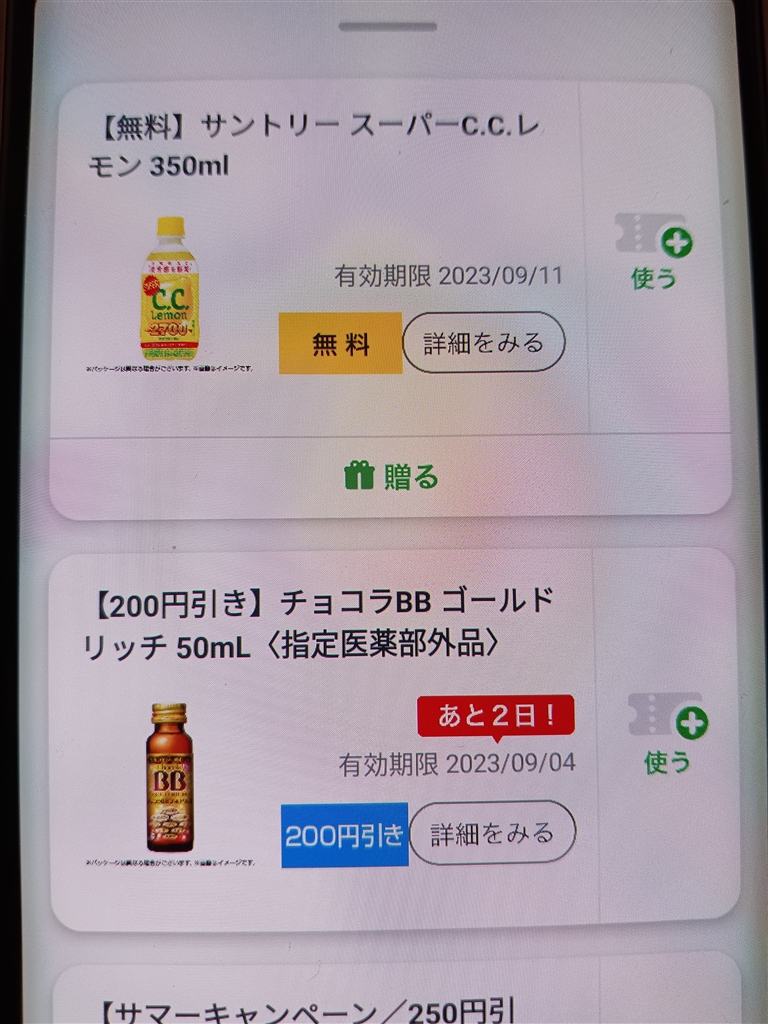Open the Chocola BB product image
Screen dimensions: 768x1024
point(170,777)
